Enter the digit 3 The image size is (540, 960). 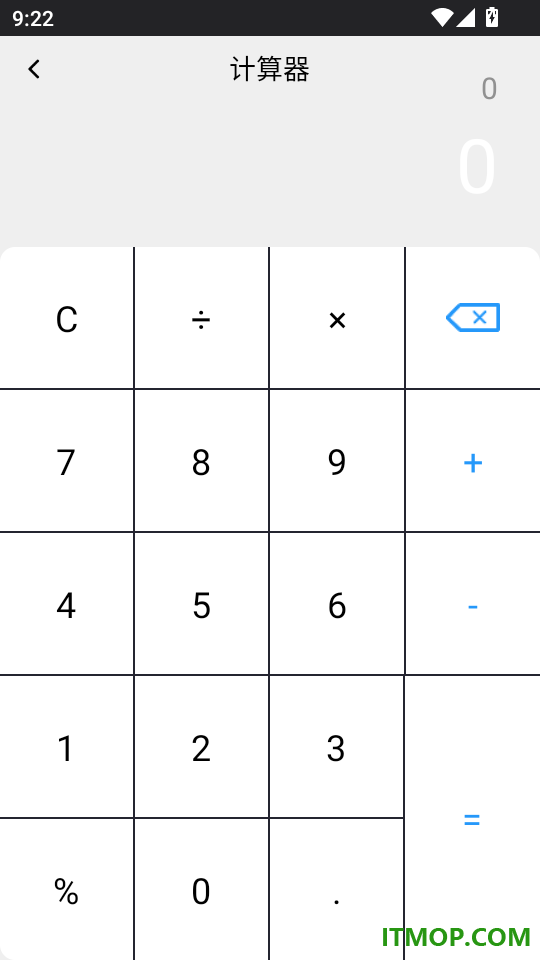[337, 746]
